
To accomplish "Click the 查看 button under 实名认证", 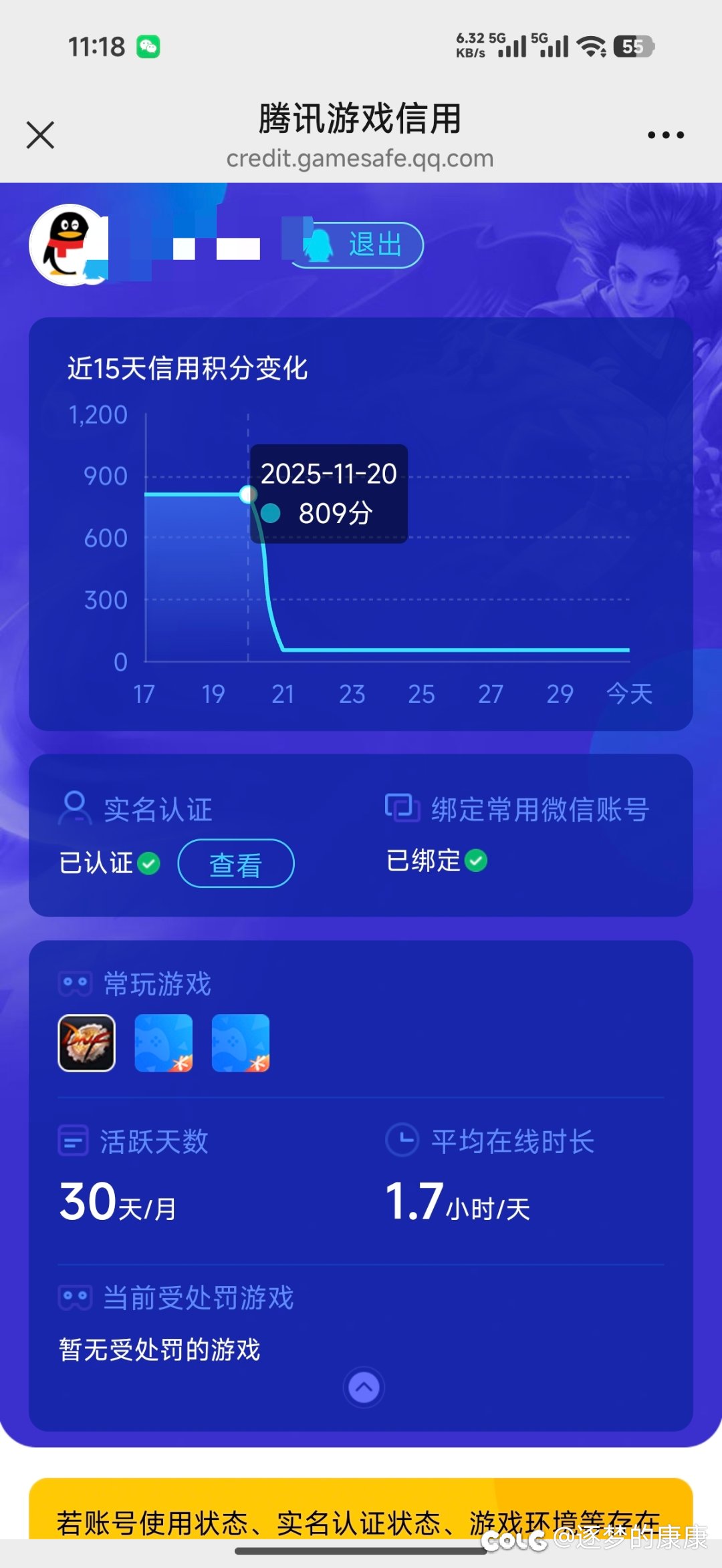I will coord(235,863).
